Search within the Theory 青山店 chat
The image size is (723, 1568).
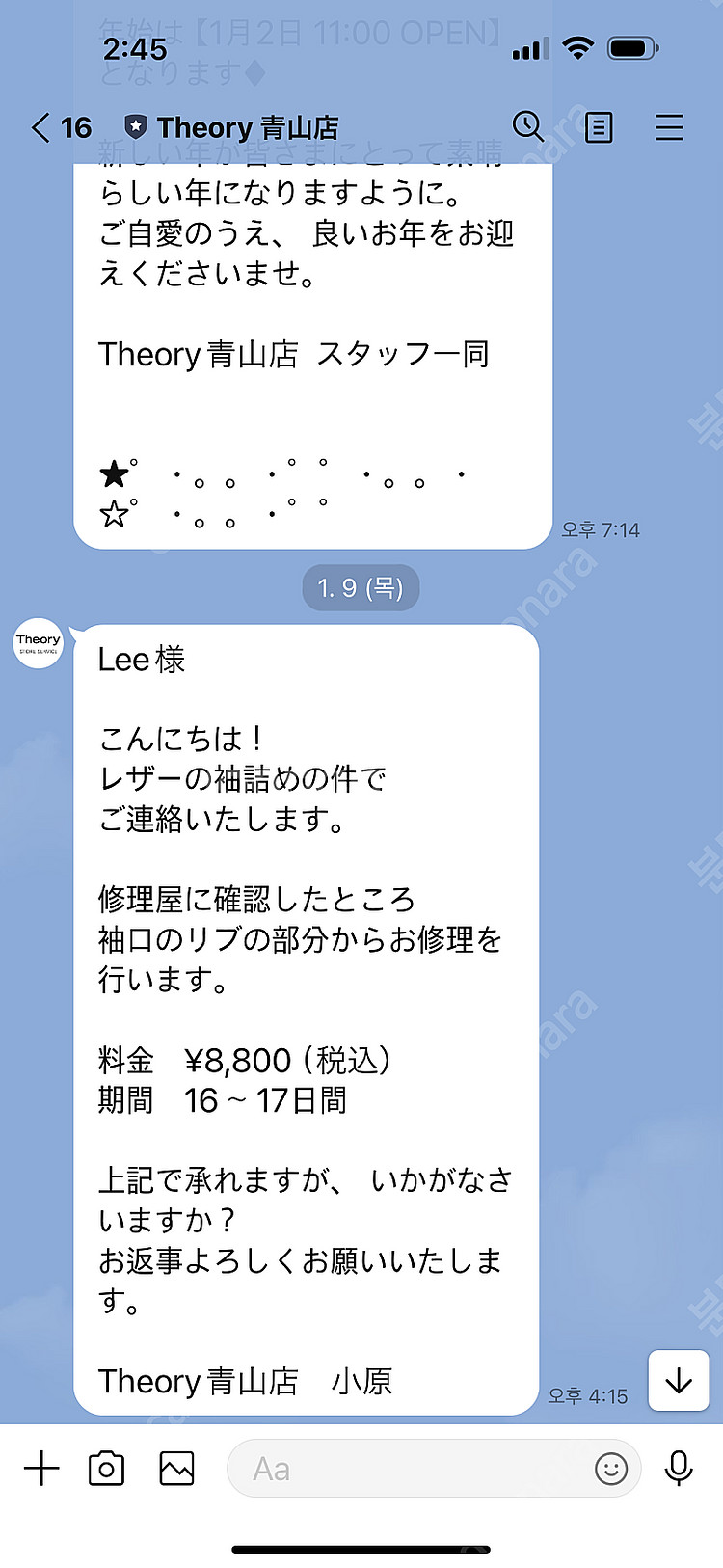(527, 127)
